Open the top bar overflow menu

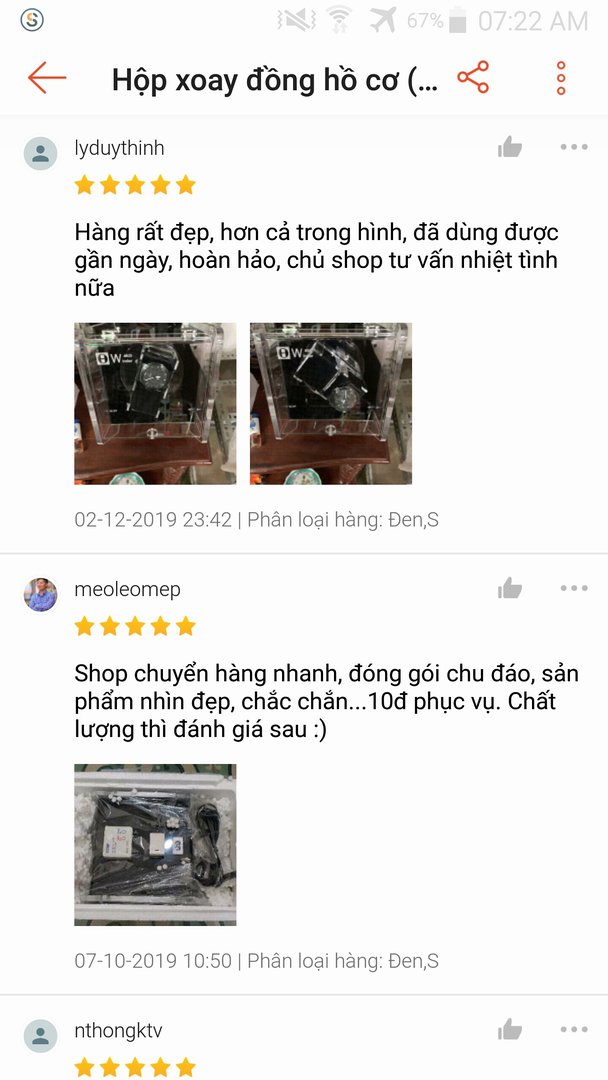[x=561, y=77]
